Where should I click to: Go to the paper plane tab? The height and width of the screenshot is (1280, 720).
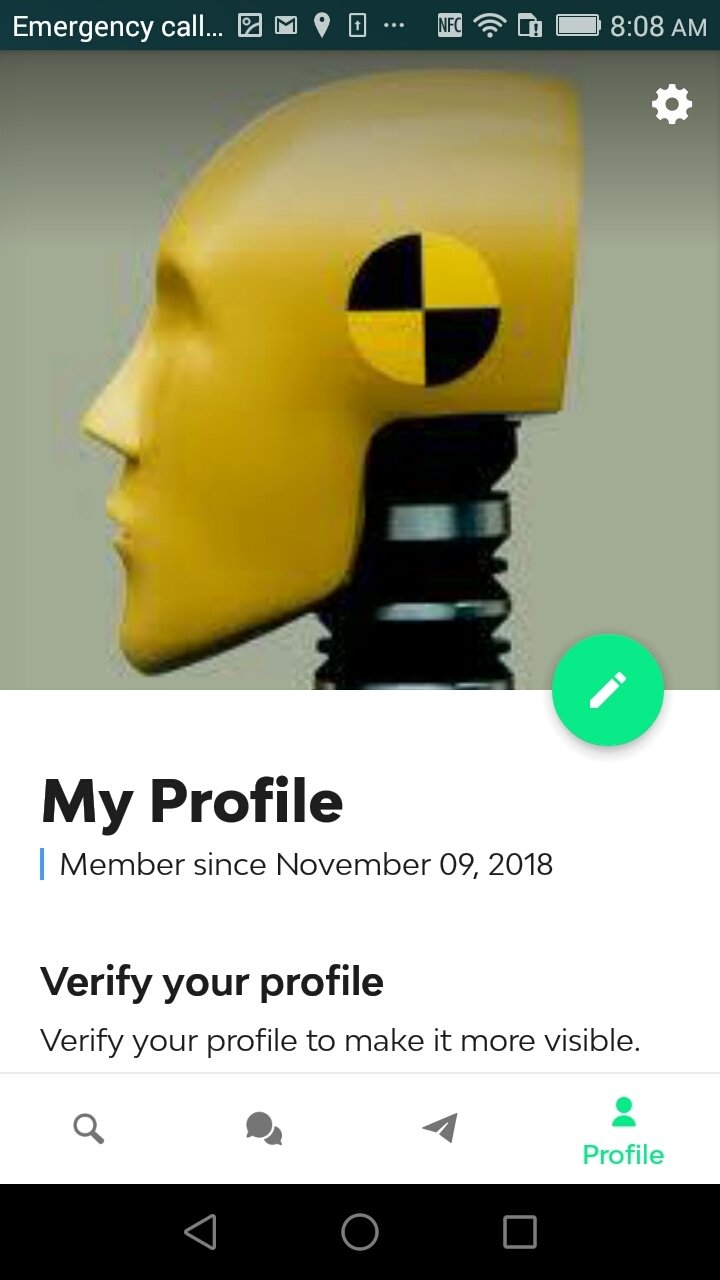coord(440,1129)
